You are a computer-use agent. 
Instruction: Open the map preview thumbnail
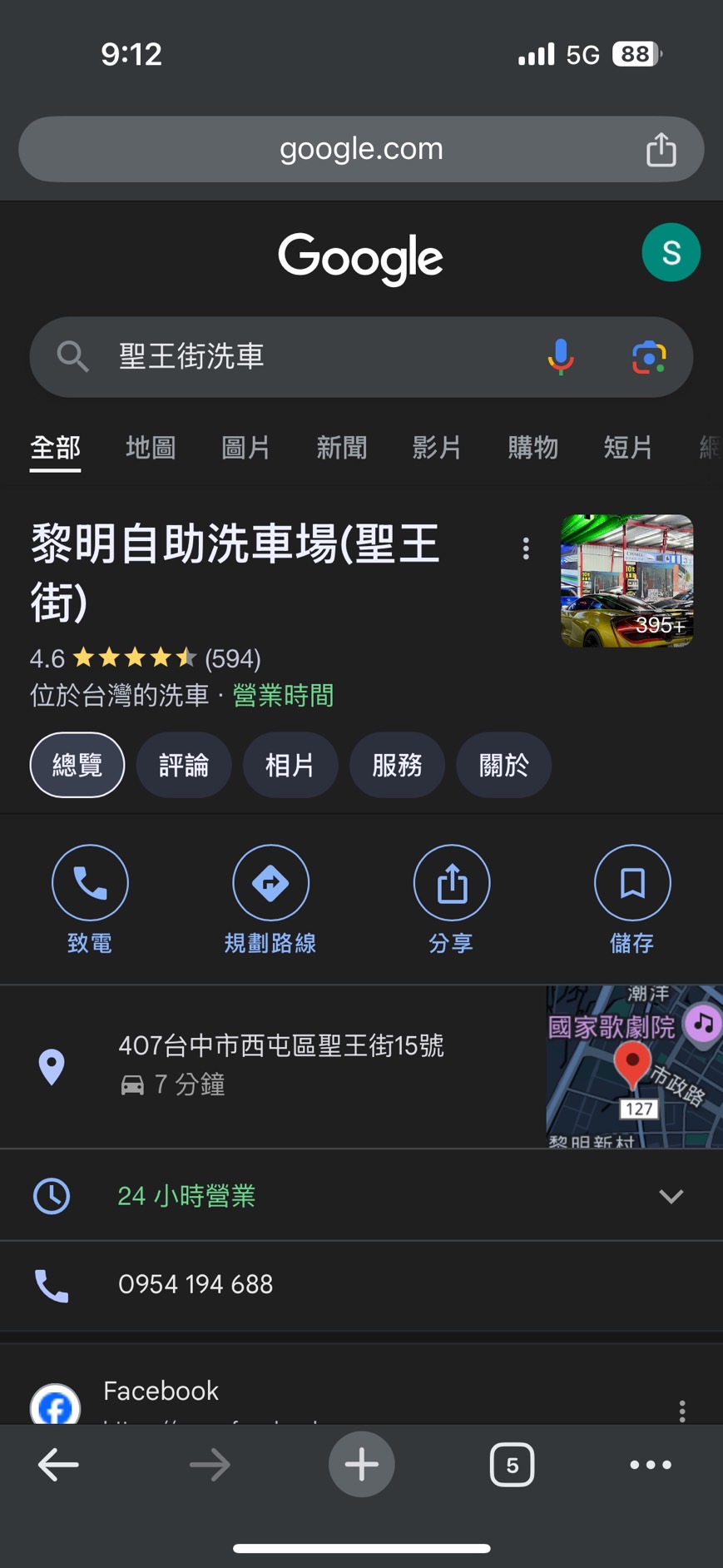[634, 1066]
